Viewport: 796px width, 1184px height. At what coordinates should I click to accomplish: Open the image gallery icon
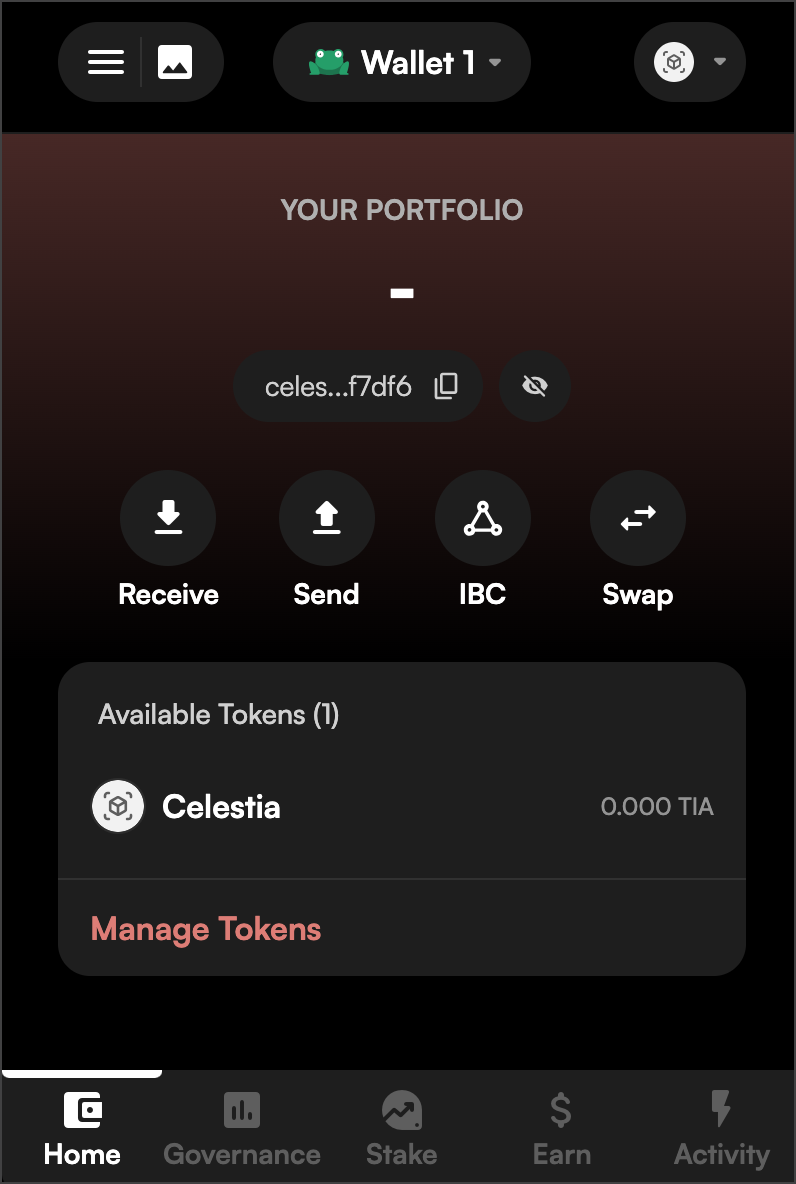pyautogui.click(x=175, y=62)
